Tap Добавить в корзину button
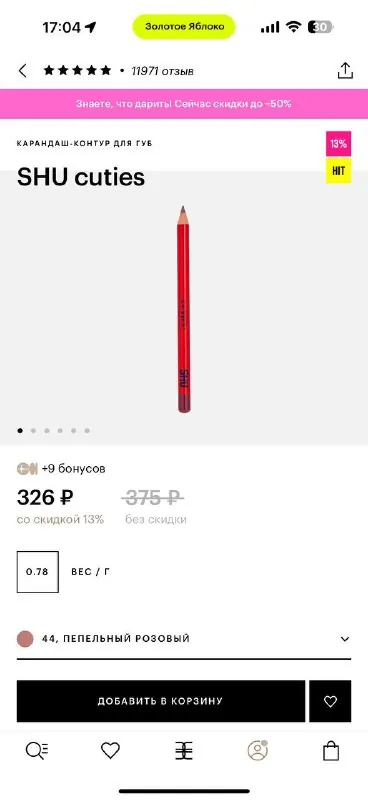368x800 pixels. (161, 701)
